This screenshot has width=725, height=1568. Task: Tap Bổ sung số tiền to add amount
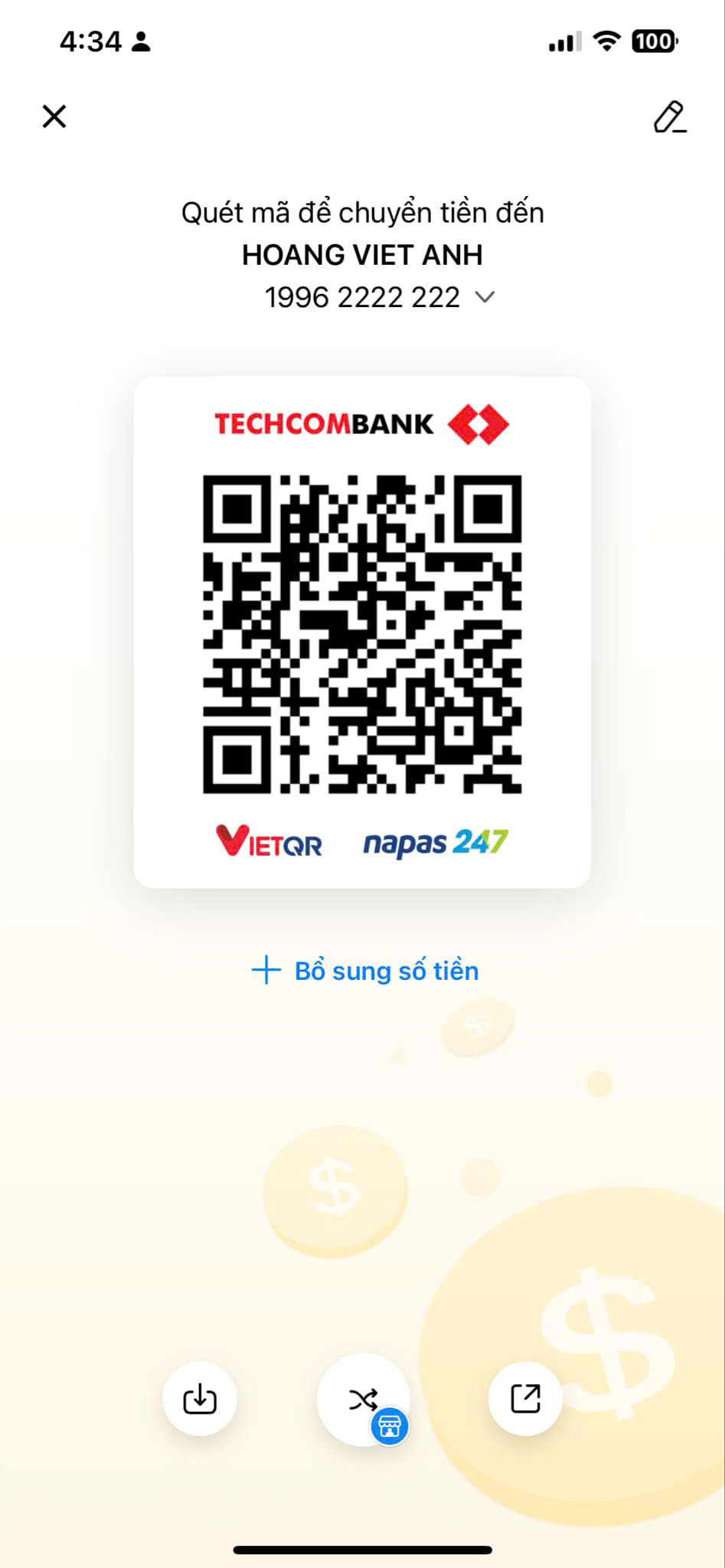coord(365,970)
